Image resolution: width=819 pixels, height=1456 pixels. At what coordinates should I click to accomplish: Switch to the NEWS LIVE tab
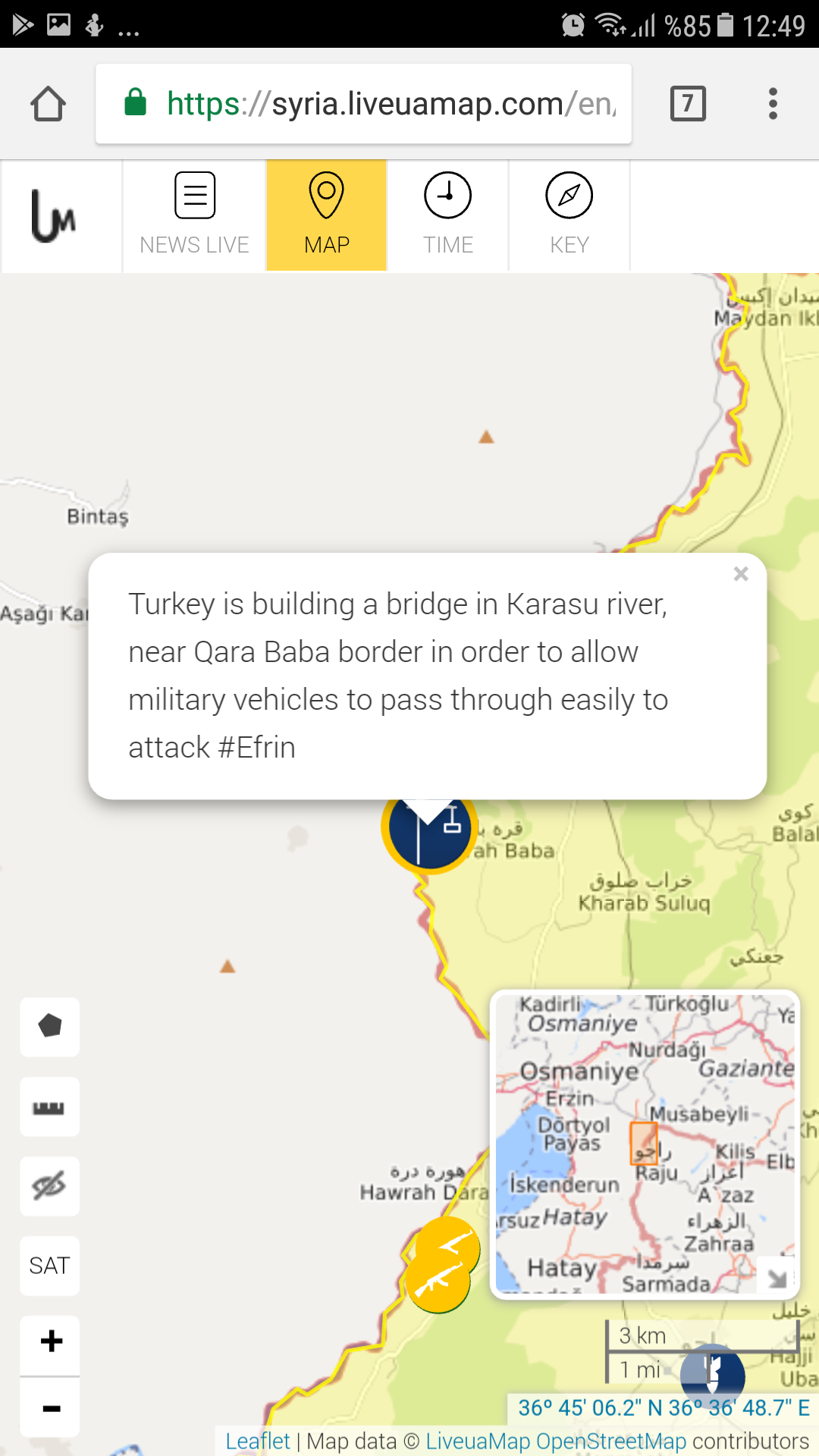(194, 216)
